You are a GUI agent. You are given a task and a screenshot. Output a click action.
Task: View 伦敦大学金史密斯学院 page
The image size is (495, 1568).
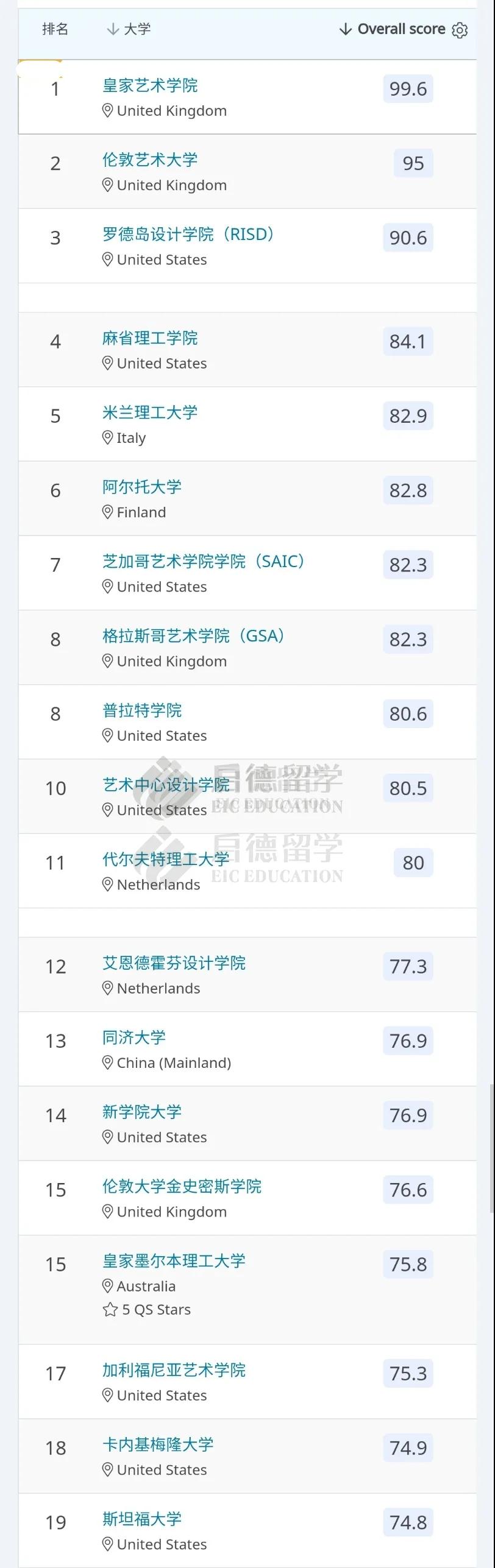(182, 1186)
